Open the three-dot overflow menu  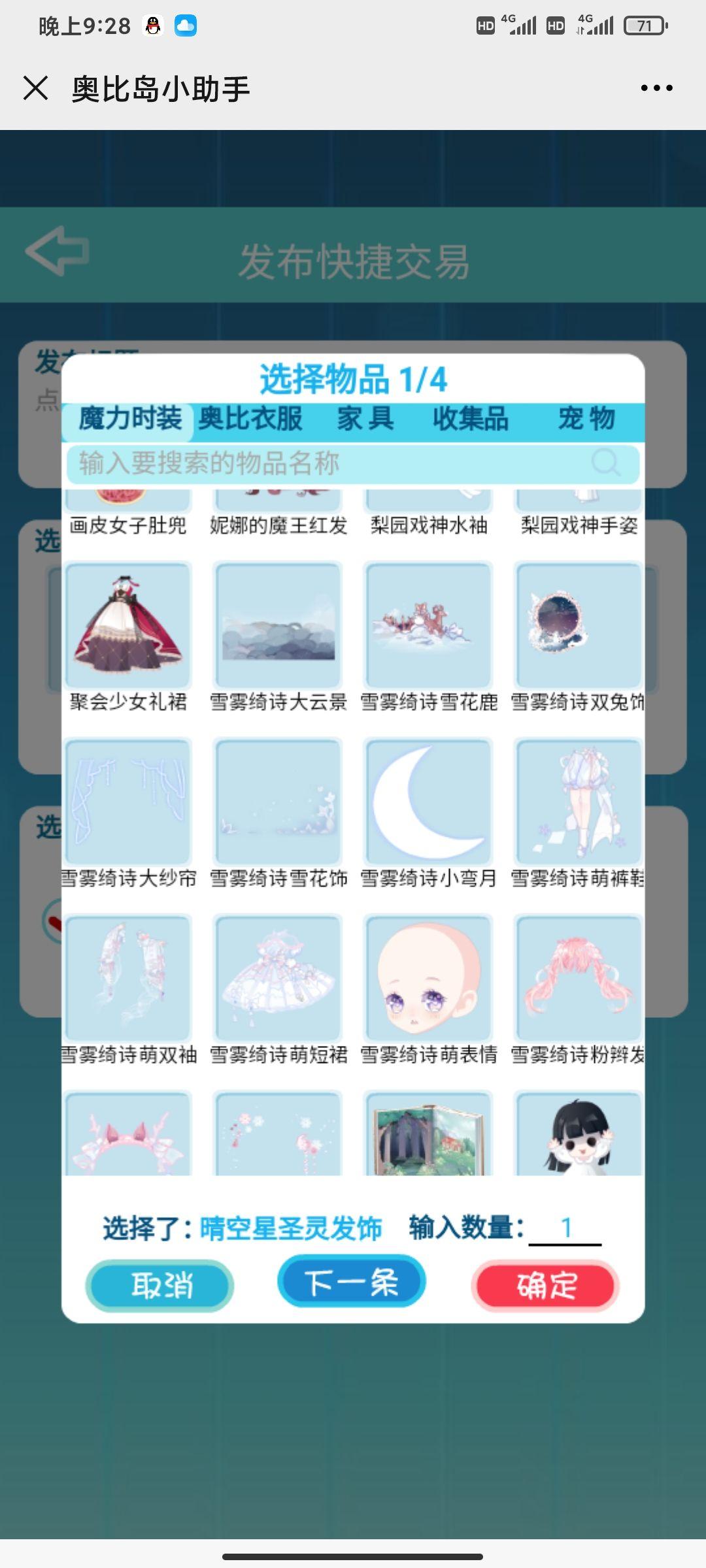pyautogui.click(x=656, y=88)
